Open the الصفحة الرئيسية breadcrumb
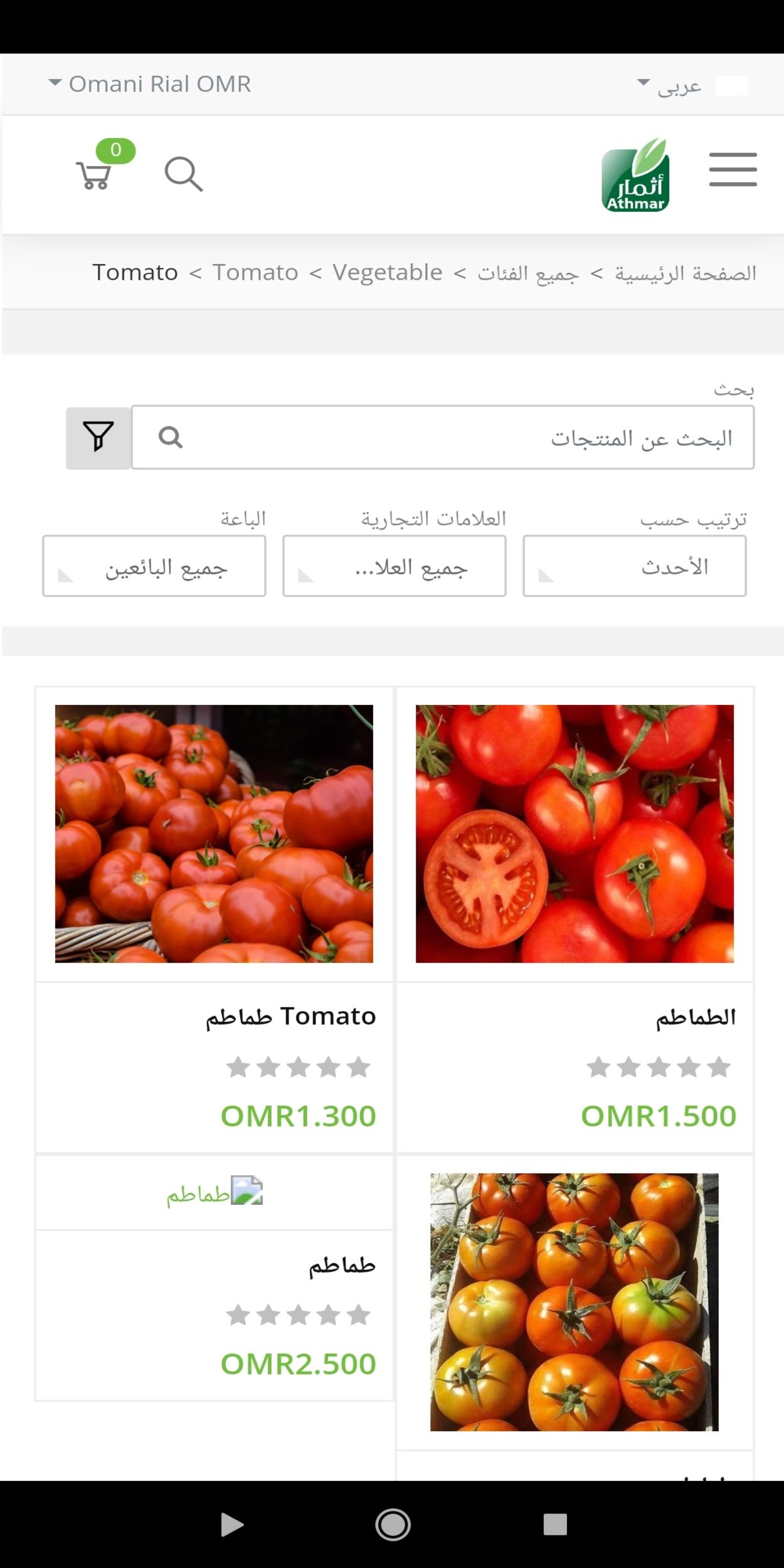The image size is (784, 1568). tap(685, 273)
